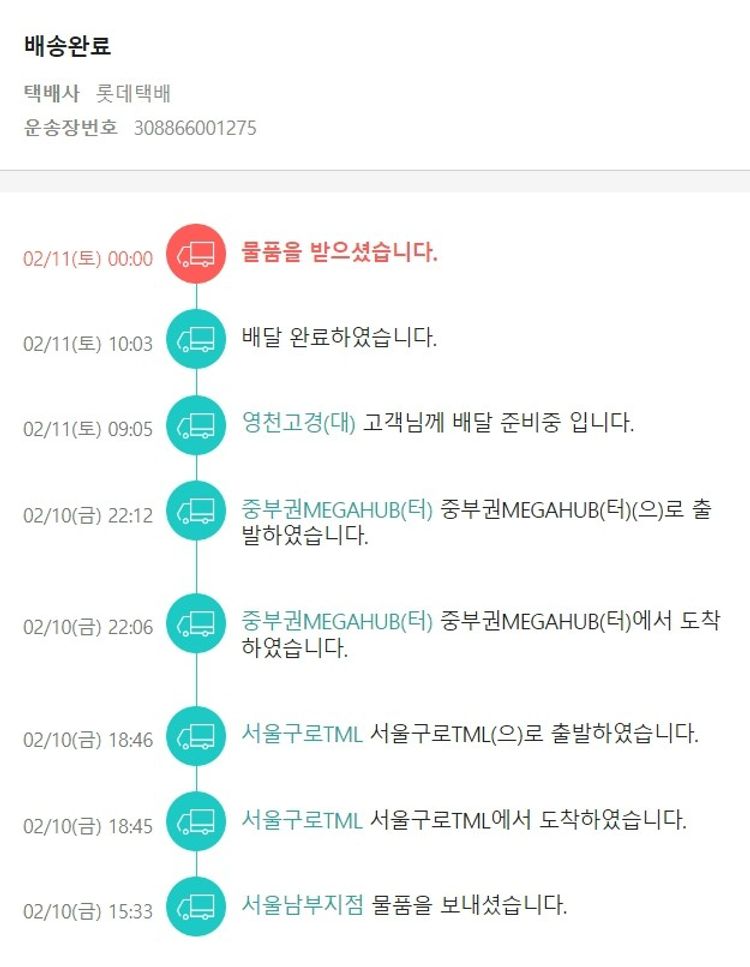Select 서울구로TML link in the 18:46 entry
The width and height of the screenshot is (750, 967).
click(301, 733)
